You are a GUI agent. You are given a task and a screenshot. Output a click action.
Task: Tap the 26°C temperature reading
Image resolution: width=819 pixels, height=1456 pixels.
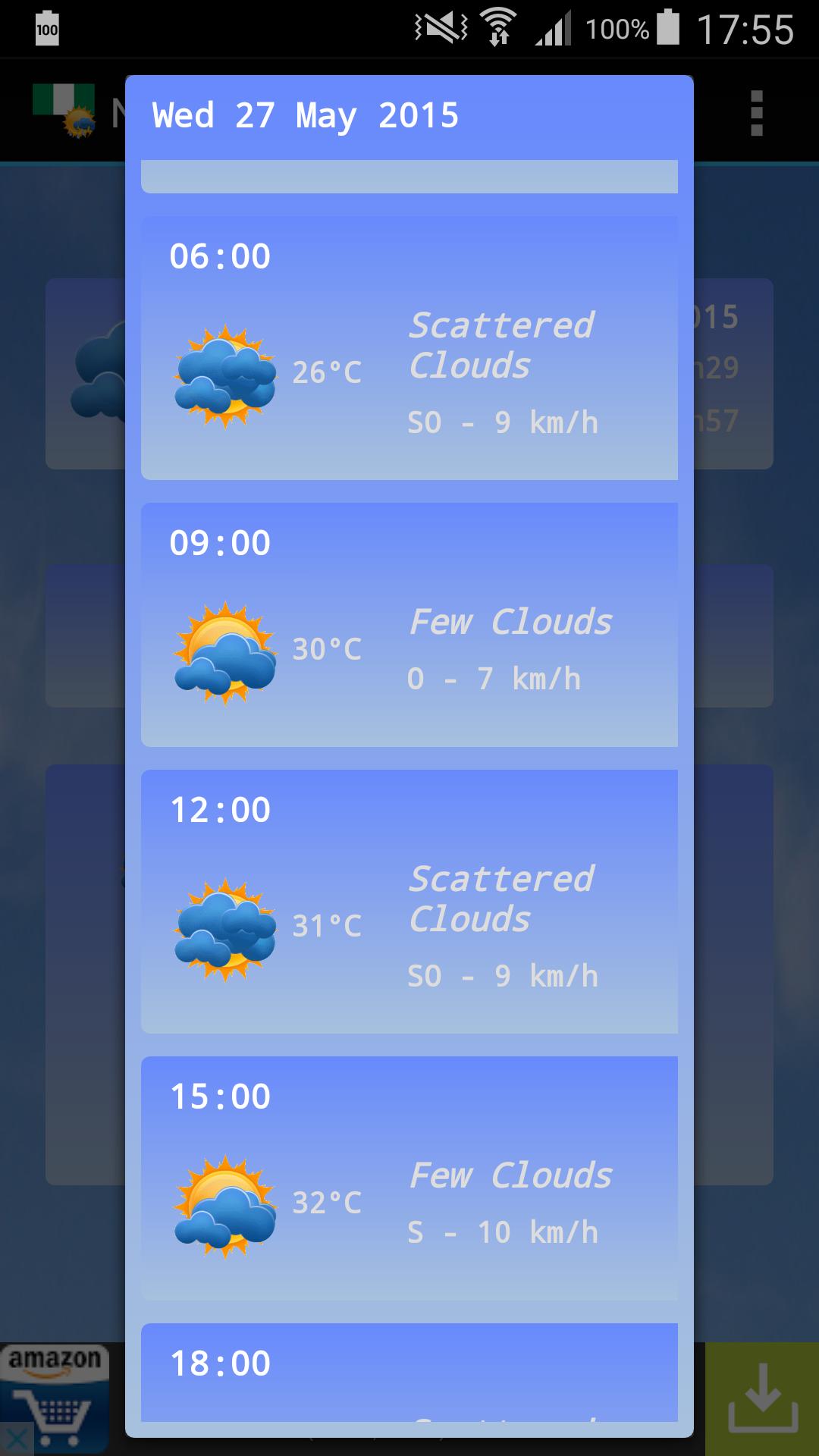tap(326, 373)
